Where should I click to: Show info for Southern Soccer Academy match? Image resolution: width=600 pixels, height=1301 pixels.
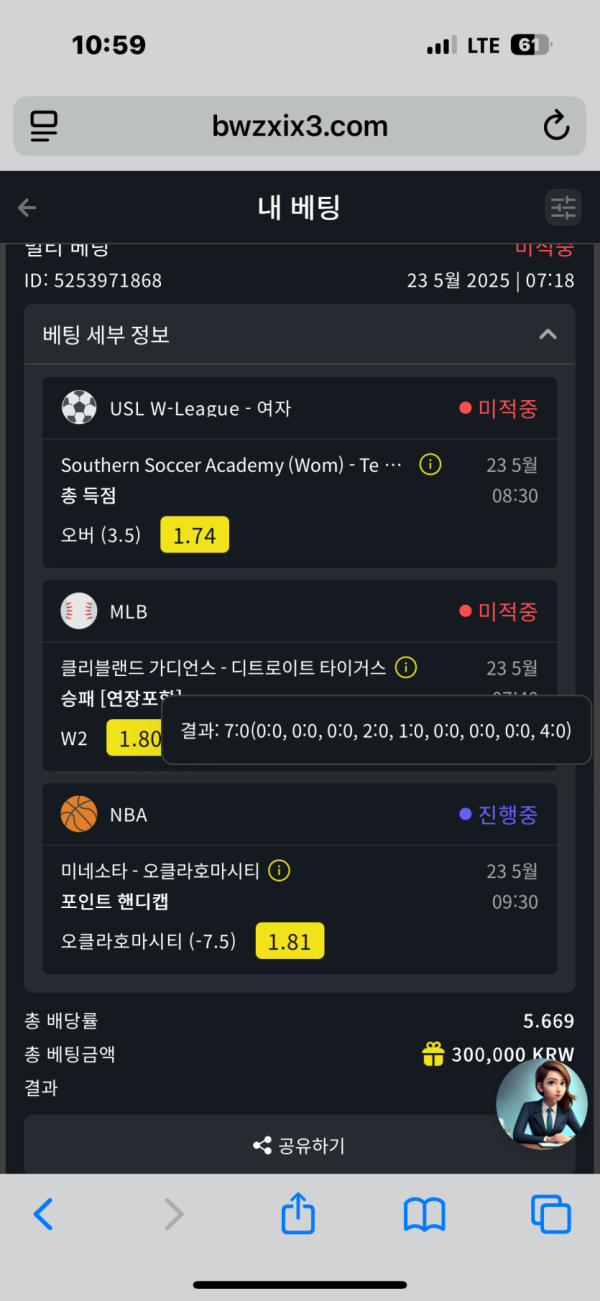(x=430, y=465)
